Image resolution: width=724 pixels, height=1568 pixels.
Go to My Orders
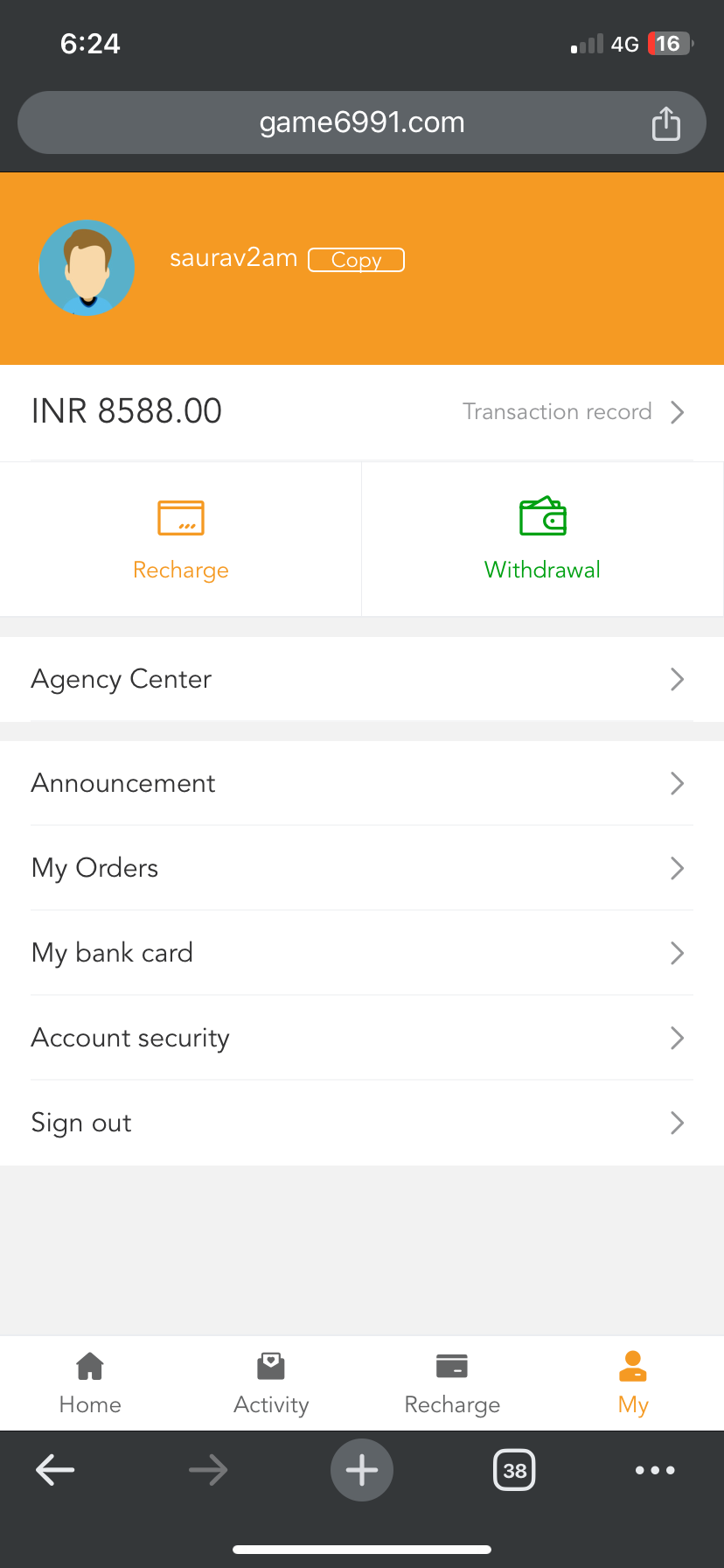tap(362, 868)
